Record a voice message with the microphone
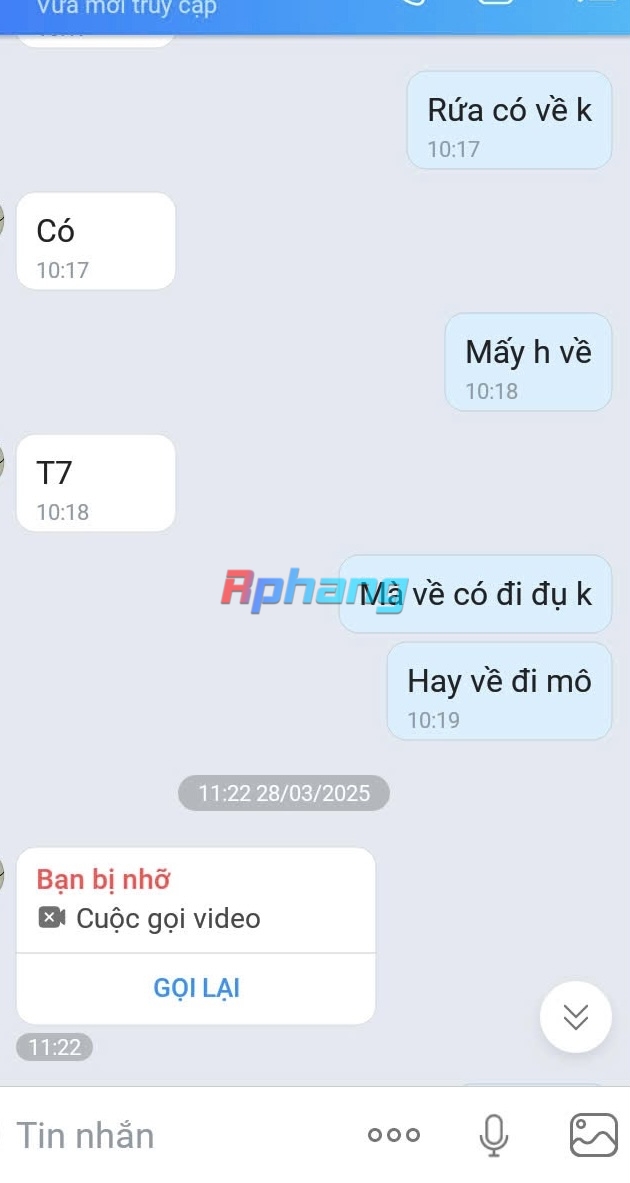The image size is (630, 1183). (x=493, y=1135)
